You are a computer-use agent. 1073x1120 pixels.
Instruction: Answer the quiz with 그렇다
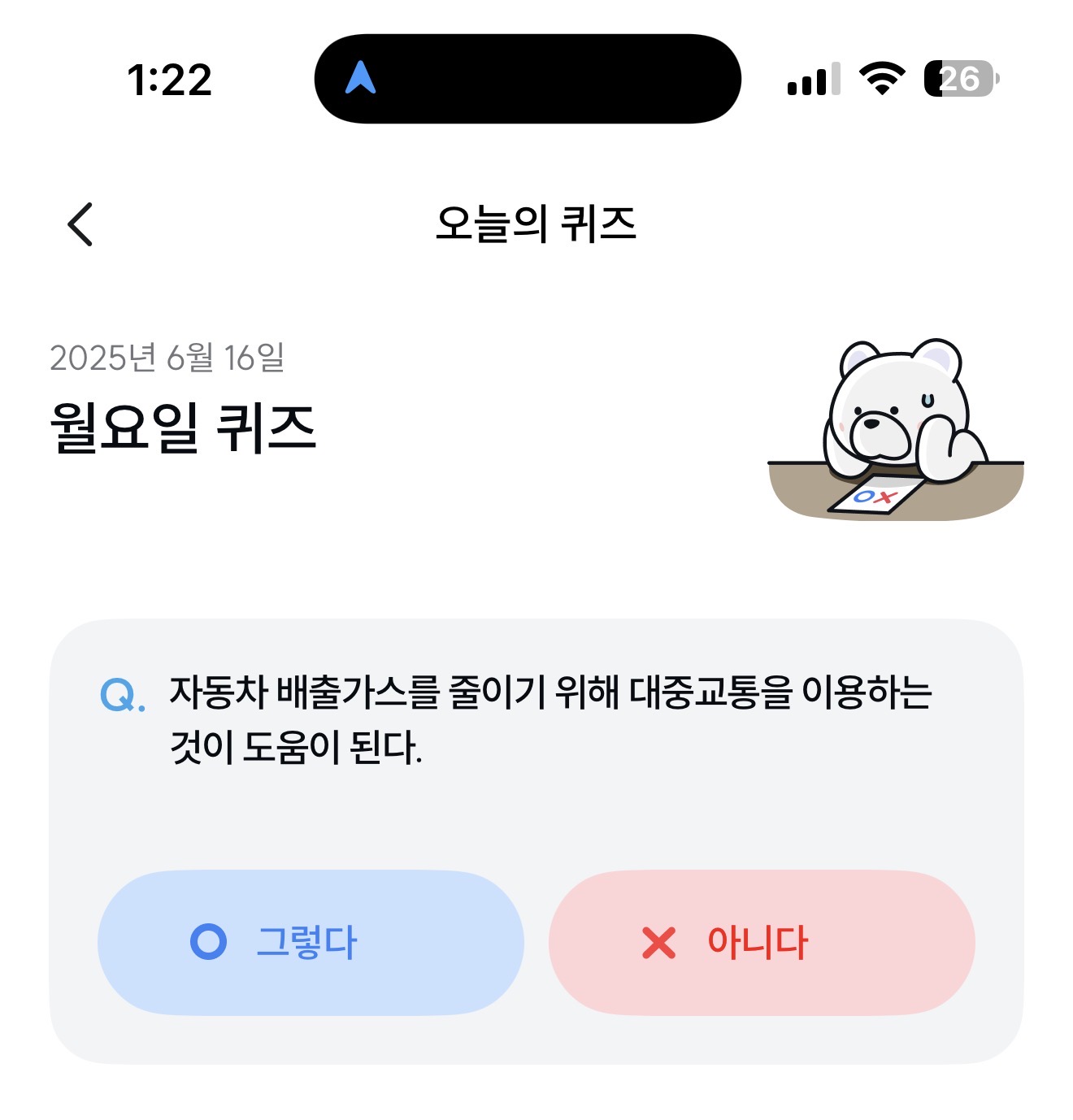pos(311,943)
